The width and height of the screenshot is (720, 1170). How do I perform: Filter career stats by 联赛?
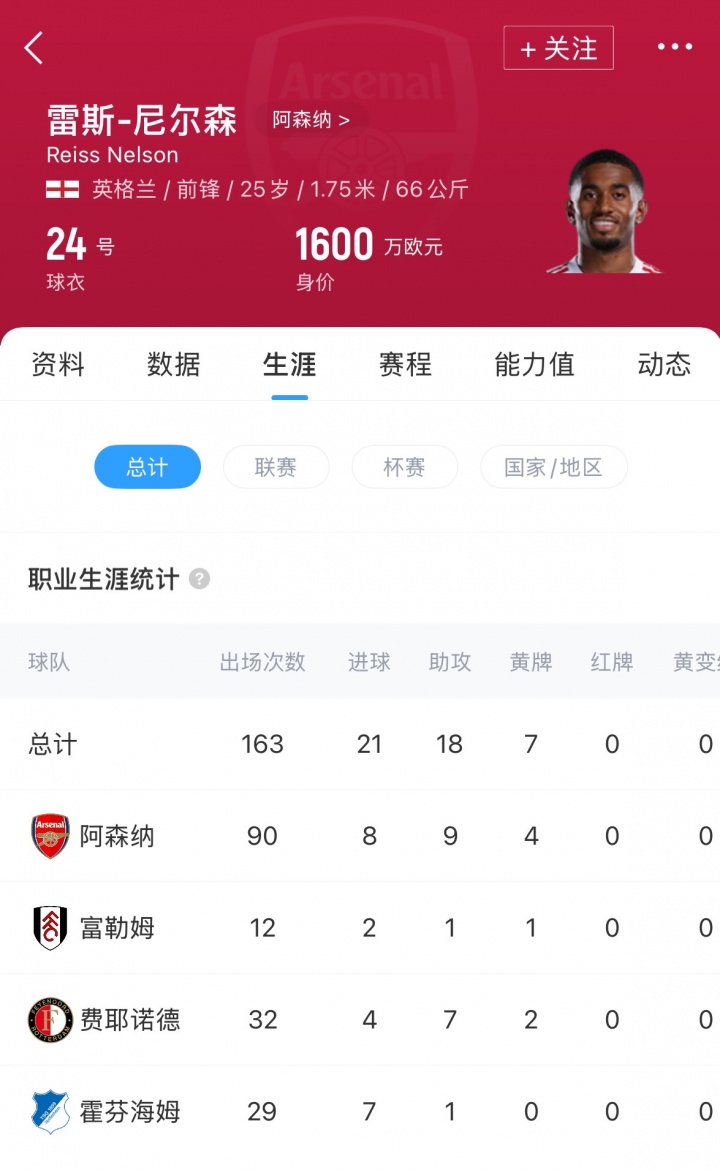(x=275, y=467)
